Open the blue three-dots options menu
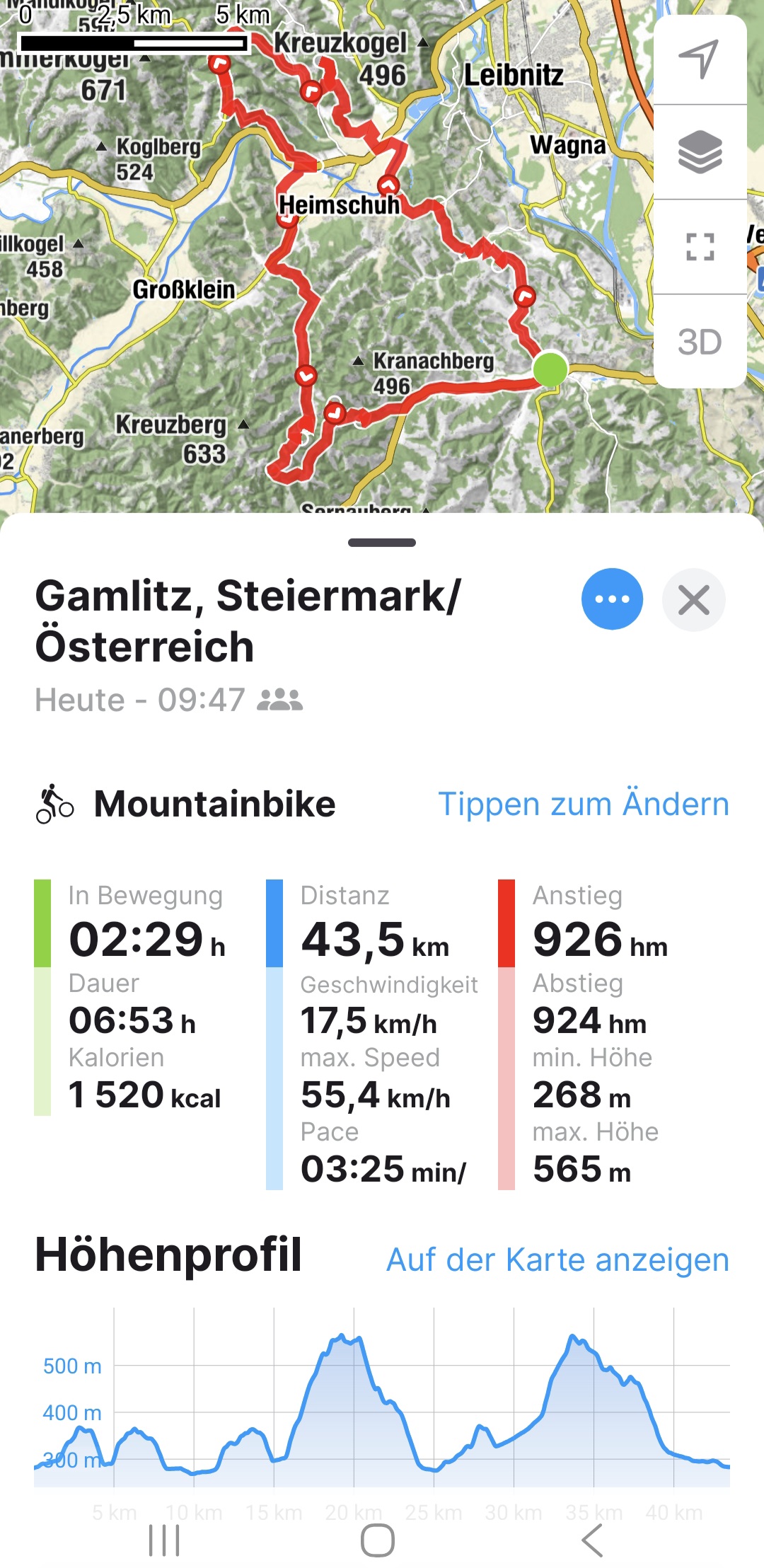Image resolution: width=764 pixels, height=1568 pixels. click(612, 599)
